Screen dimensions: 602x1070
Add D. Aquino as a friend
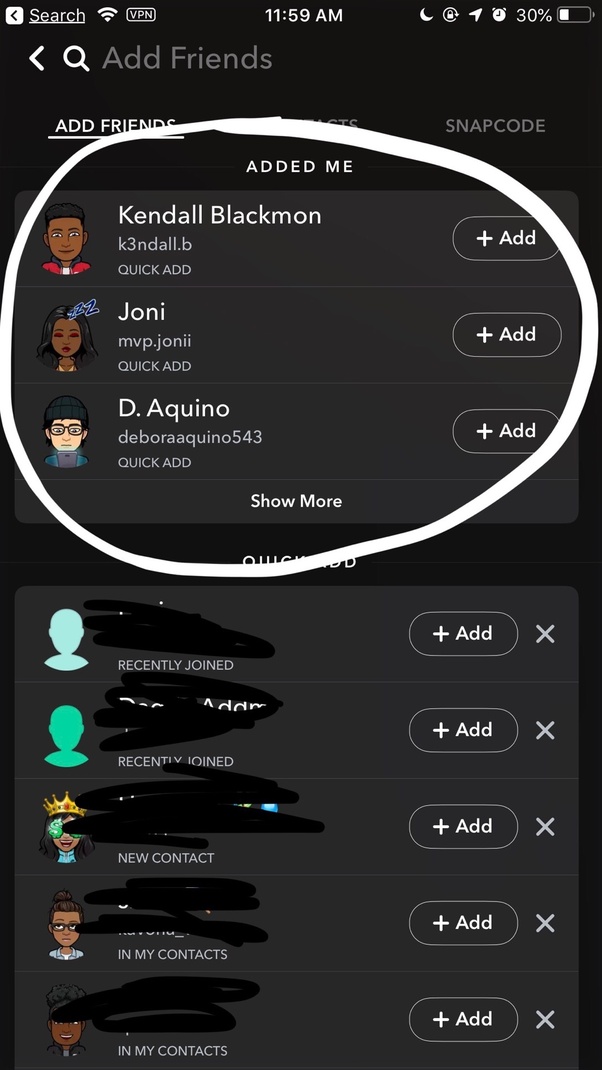[x=506, y=431]
